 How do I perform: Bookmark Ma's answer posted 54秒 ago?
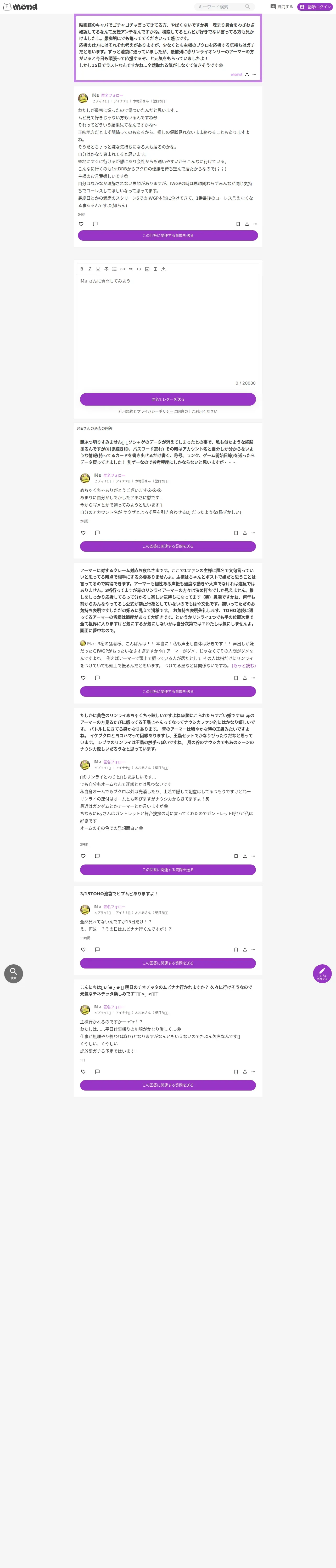click(238, 224)
